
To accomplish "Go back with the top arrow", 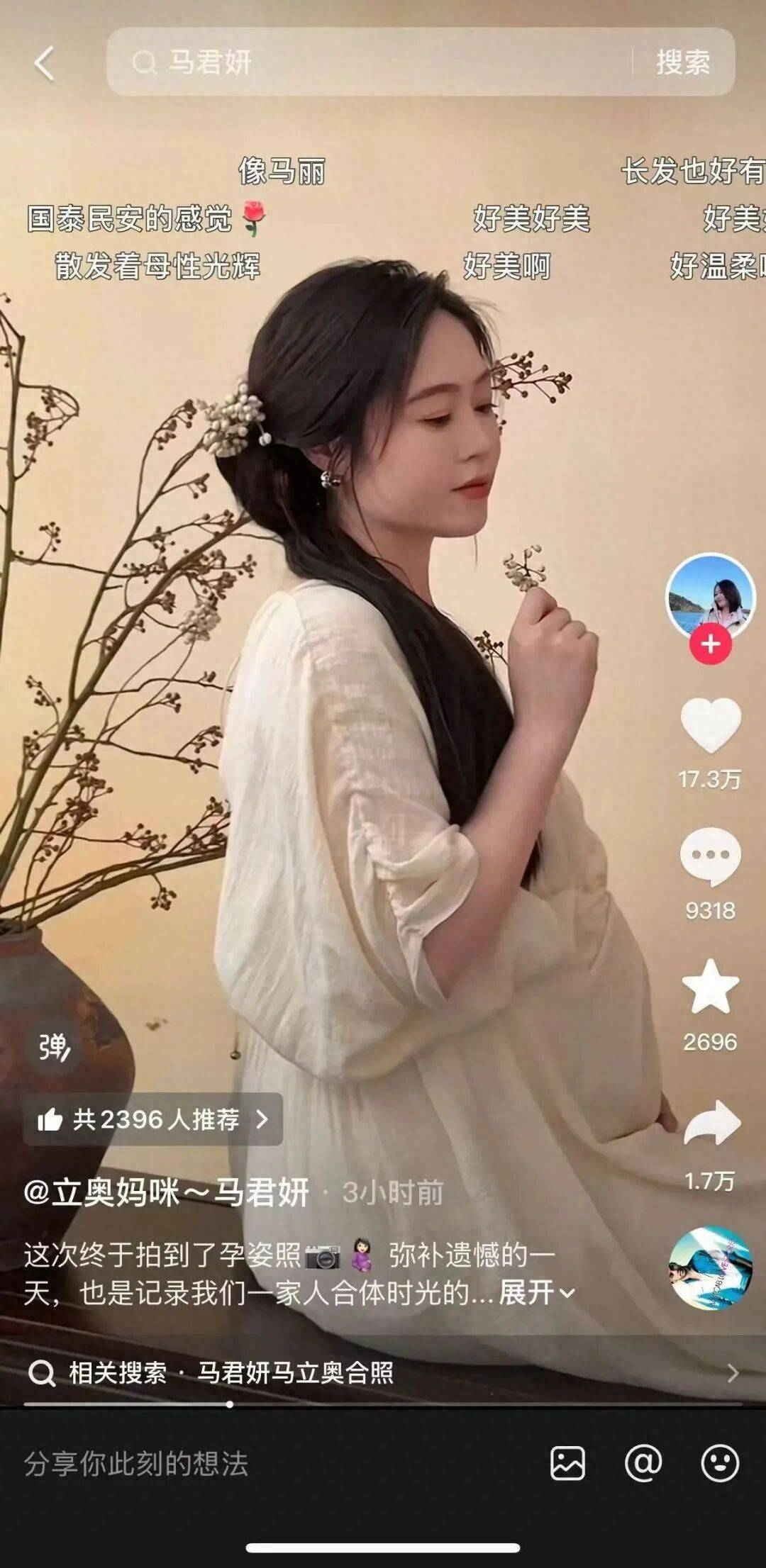I will 44,64.
